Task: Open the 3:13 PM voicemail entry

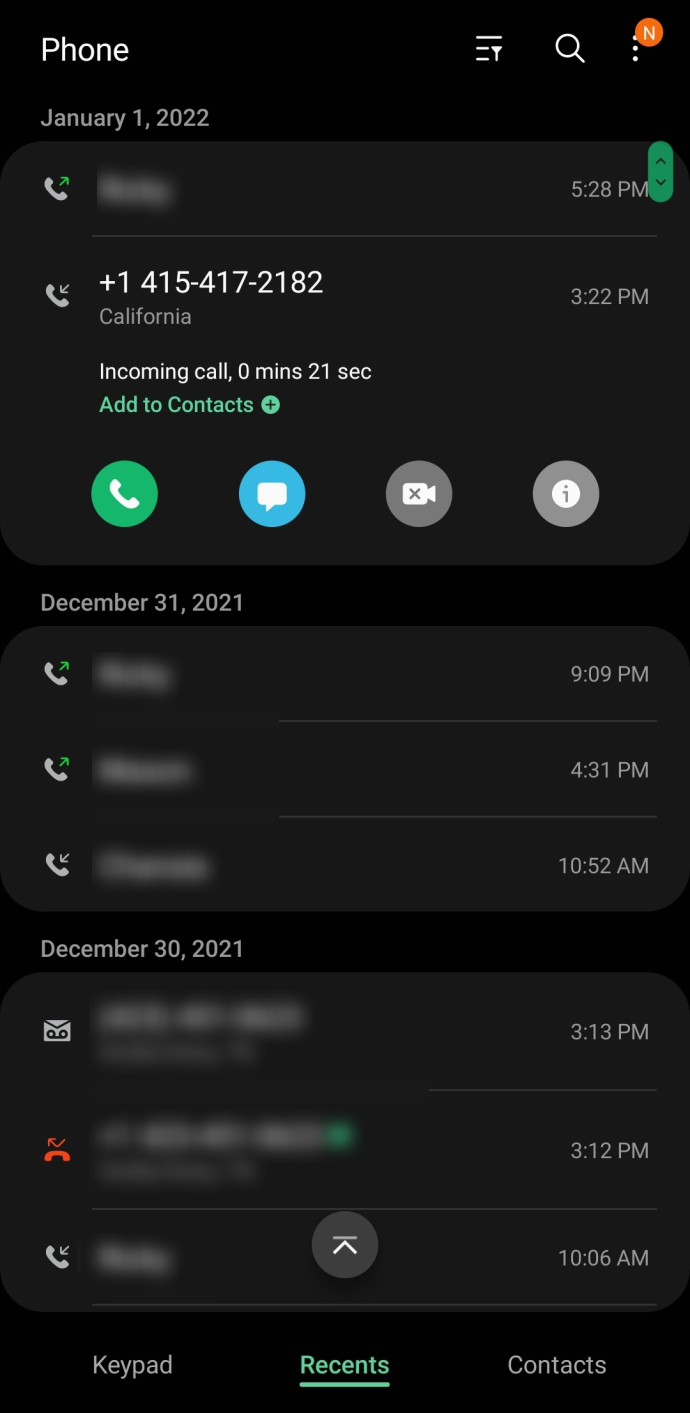Action: (345, 1032)
